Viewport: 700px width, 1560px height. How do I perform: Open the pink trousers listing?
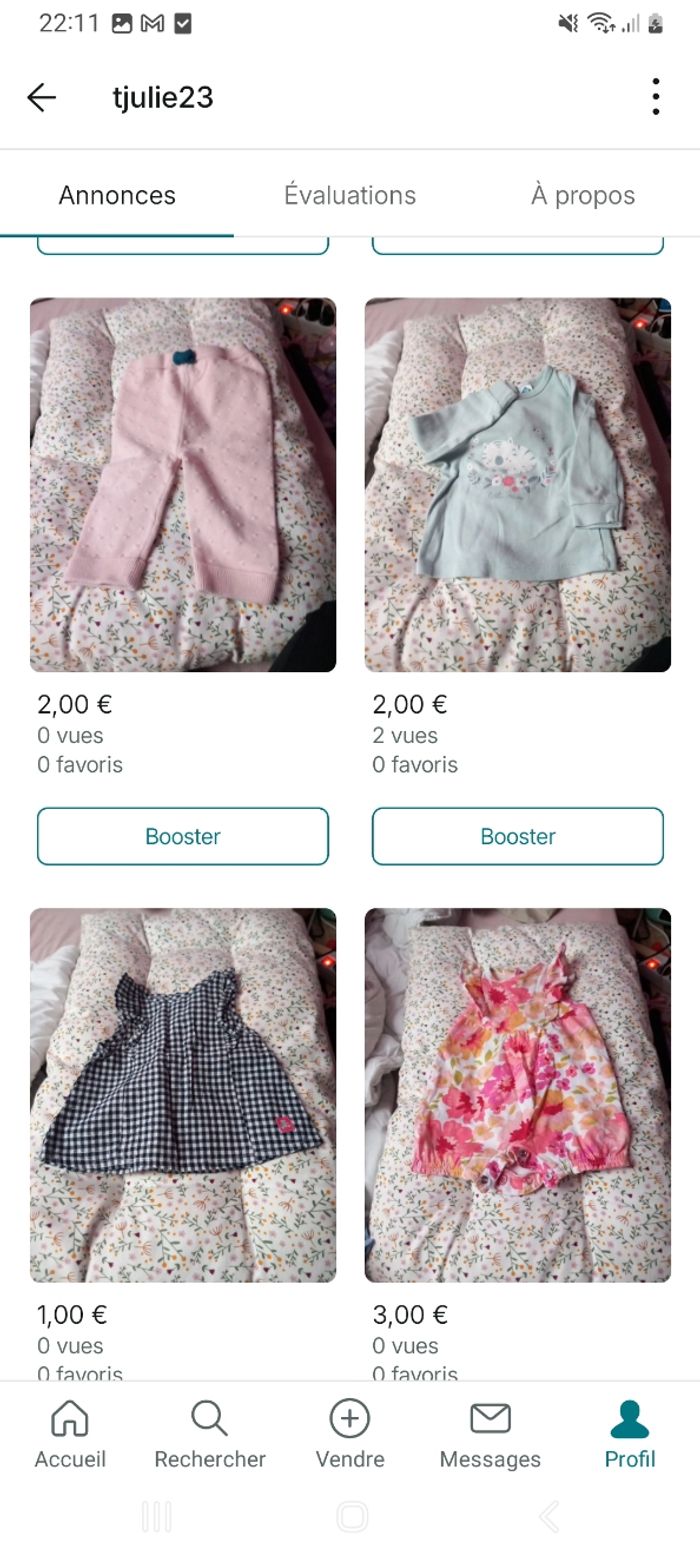click(x=183, y=485)
